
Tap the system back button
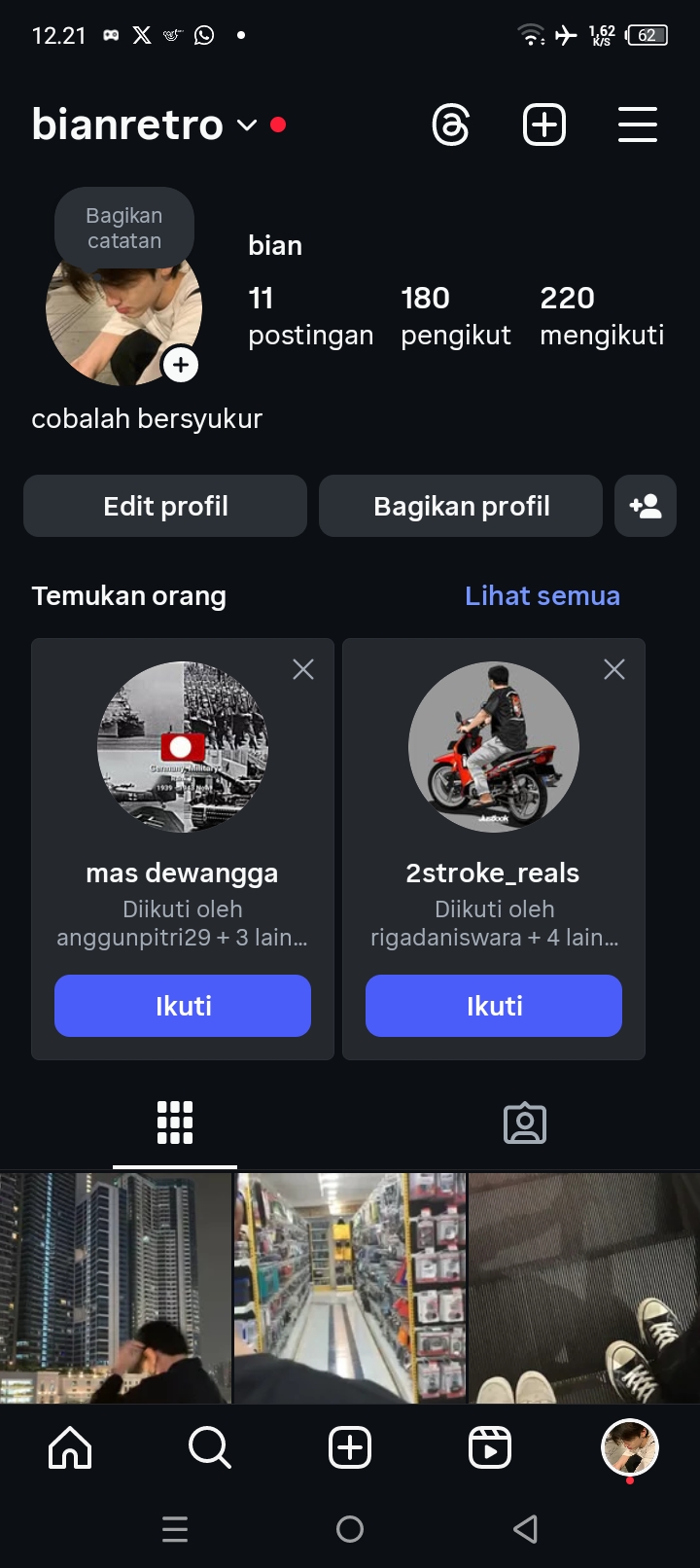click(525, 1529)
